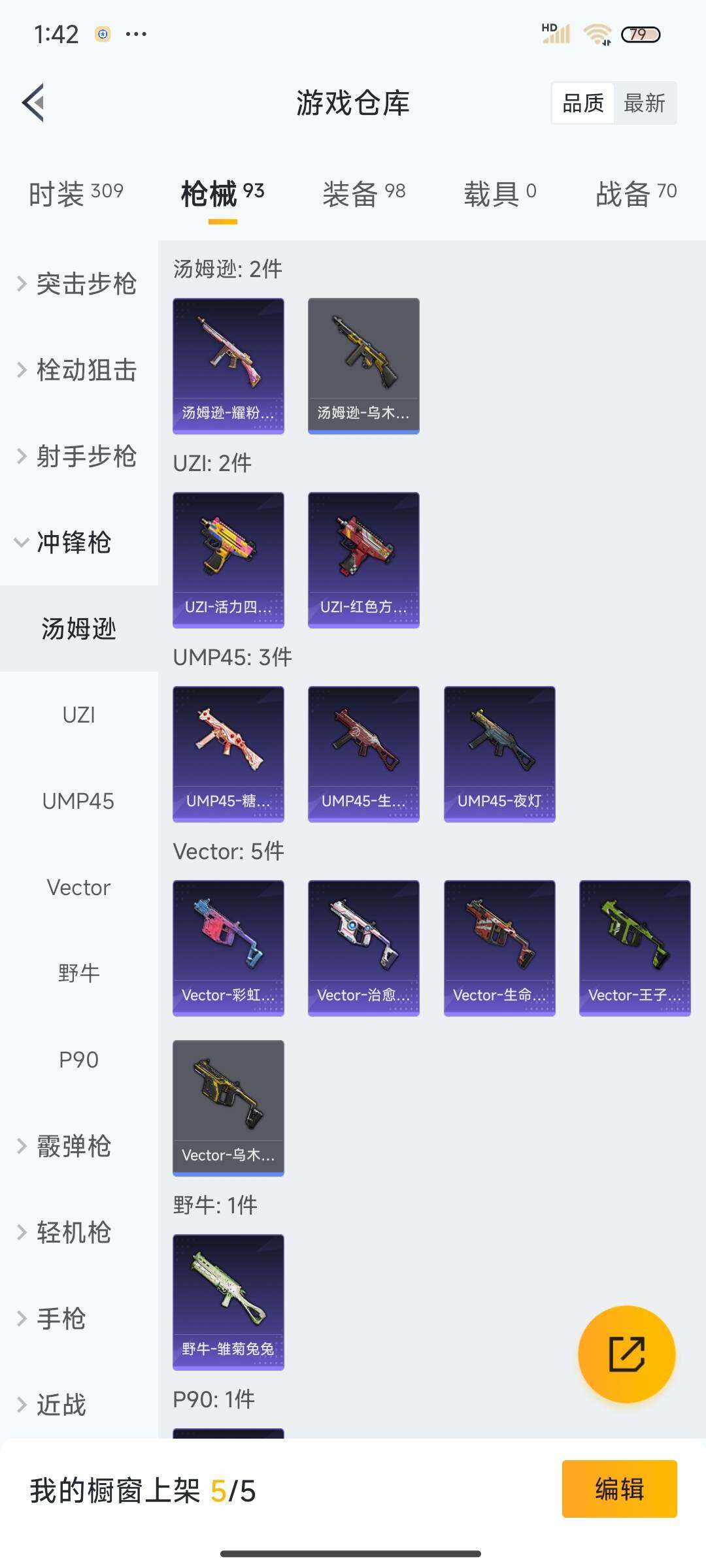Expand the 霰弹枪 category
The height and width of the screenshot is (1568, 706).
coord(65,1146)
